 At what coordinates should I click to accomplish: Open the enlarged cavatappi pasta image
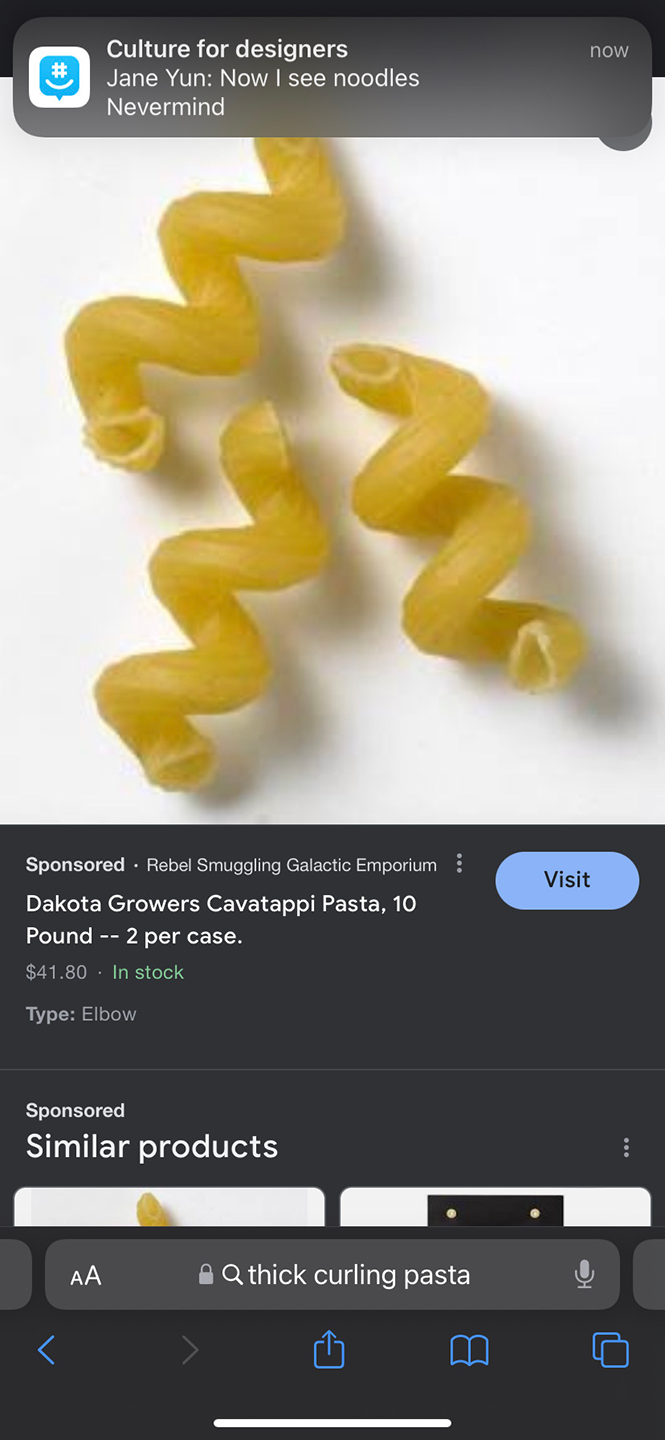tap(332, 480)
